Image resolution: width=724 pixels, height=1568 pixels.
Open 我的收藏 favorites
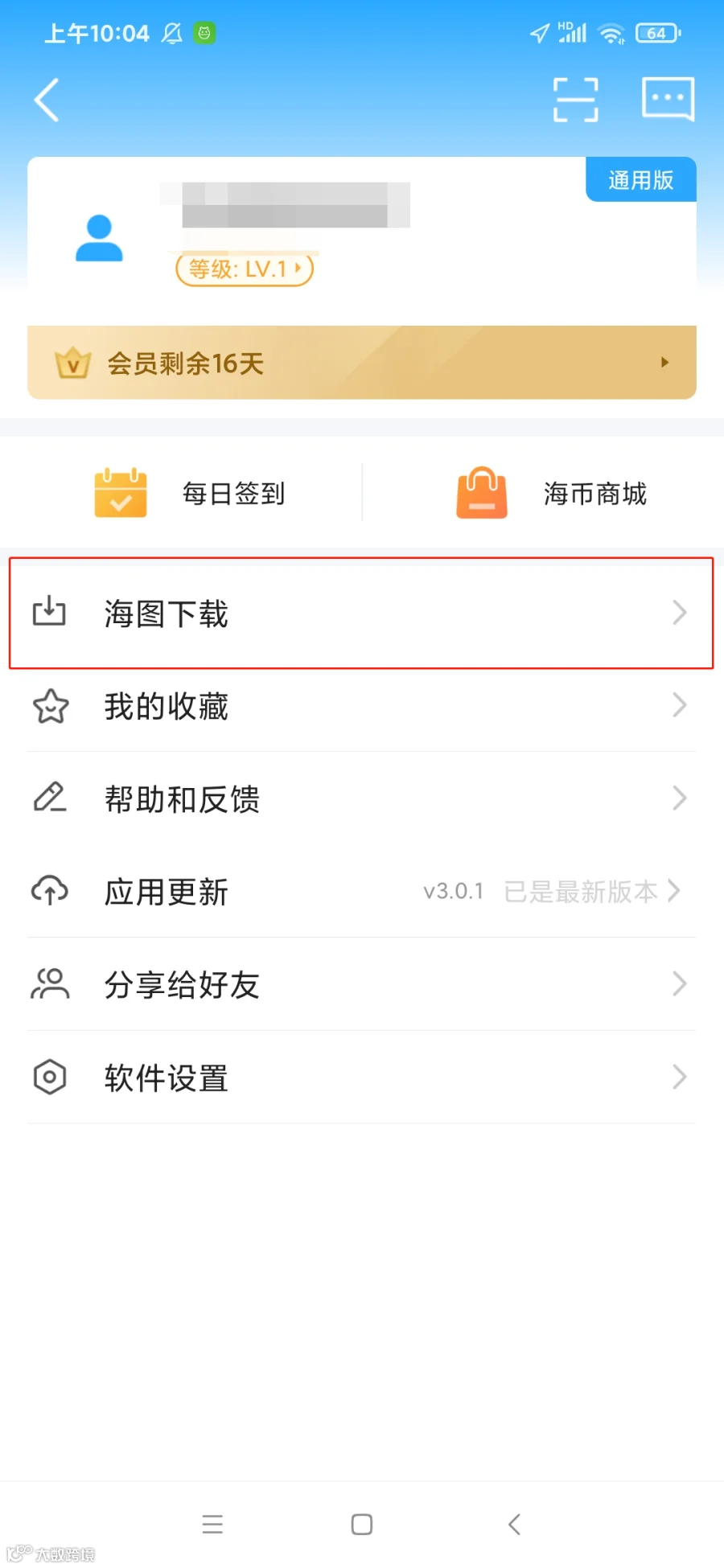click(362, 706)
